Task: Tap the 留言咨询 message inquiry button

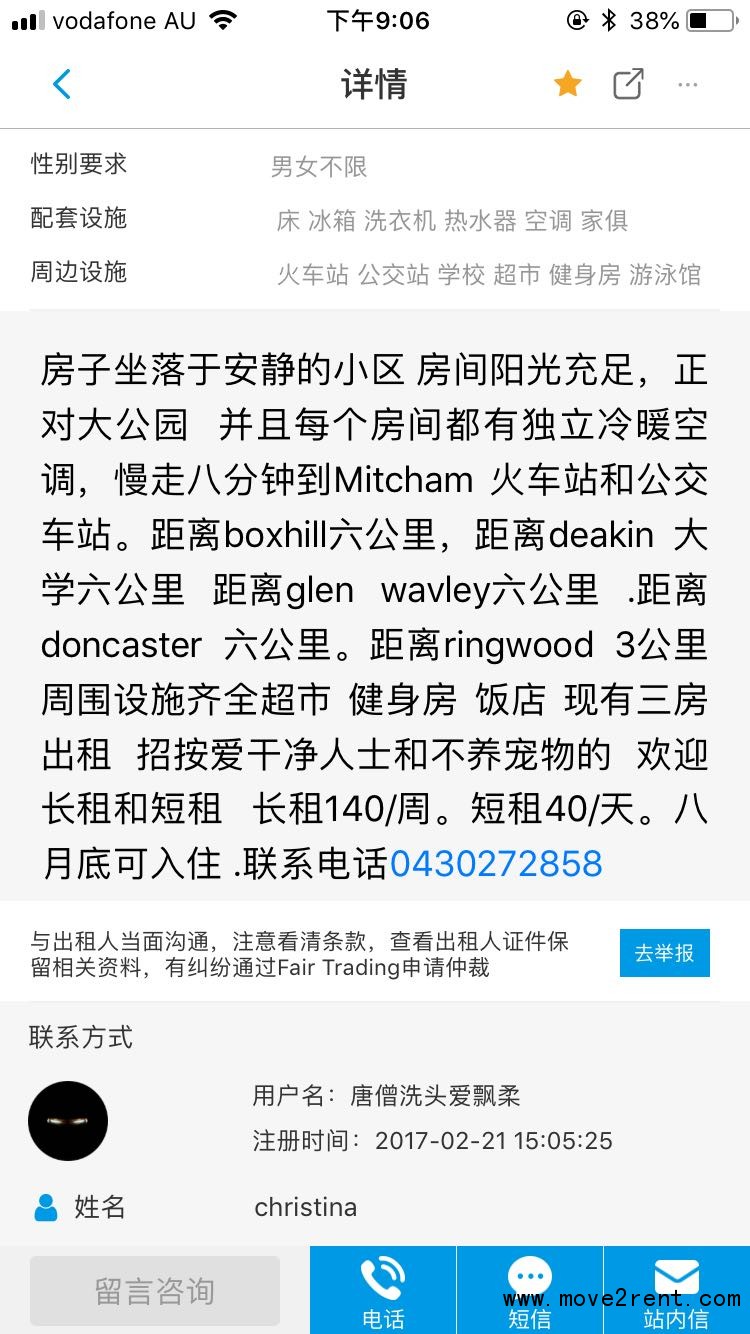Action: (155, 1291)
